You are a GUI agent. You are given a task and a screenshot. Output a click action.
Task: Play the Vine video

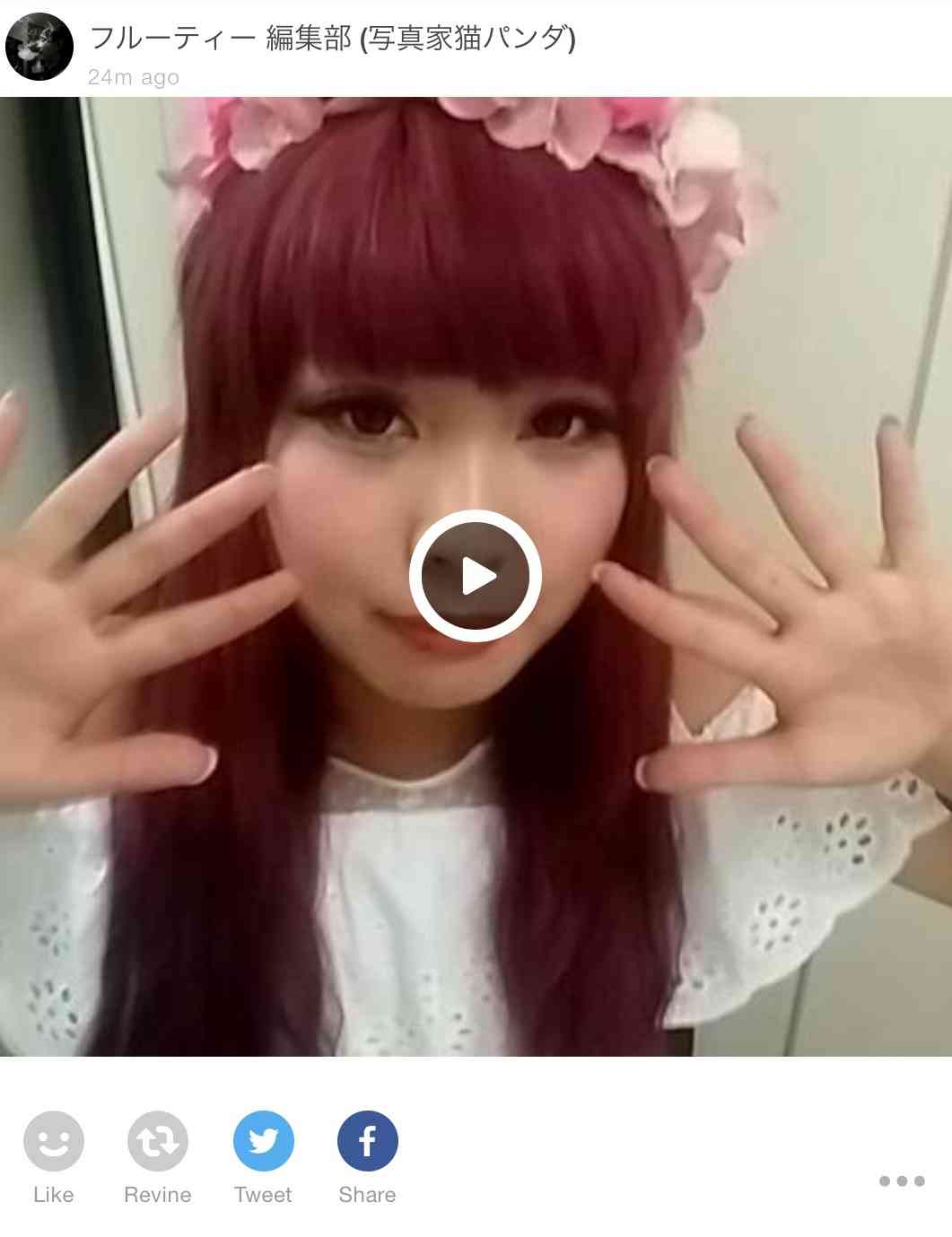475,576
